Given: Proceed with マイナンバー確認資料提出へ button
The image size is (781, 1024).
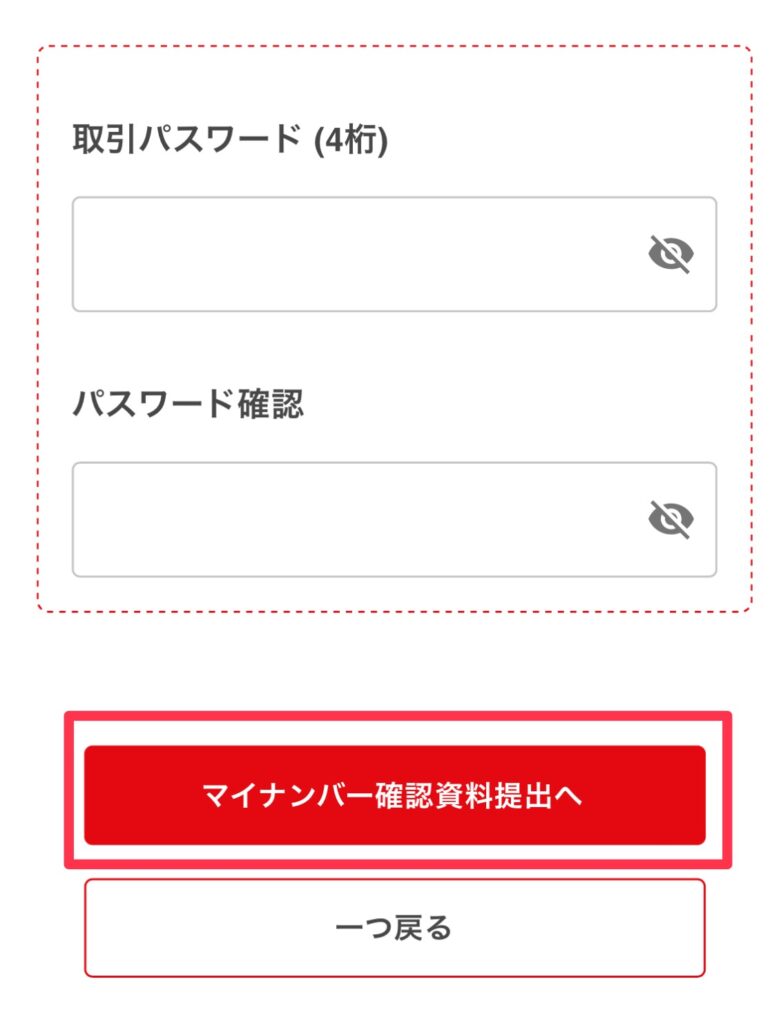Looking at the screenshot, I should click(394, 795).
